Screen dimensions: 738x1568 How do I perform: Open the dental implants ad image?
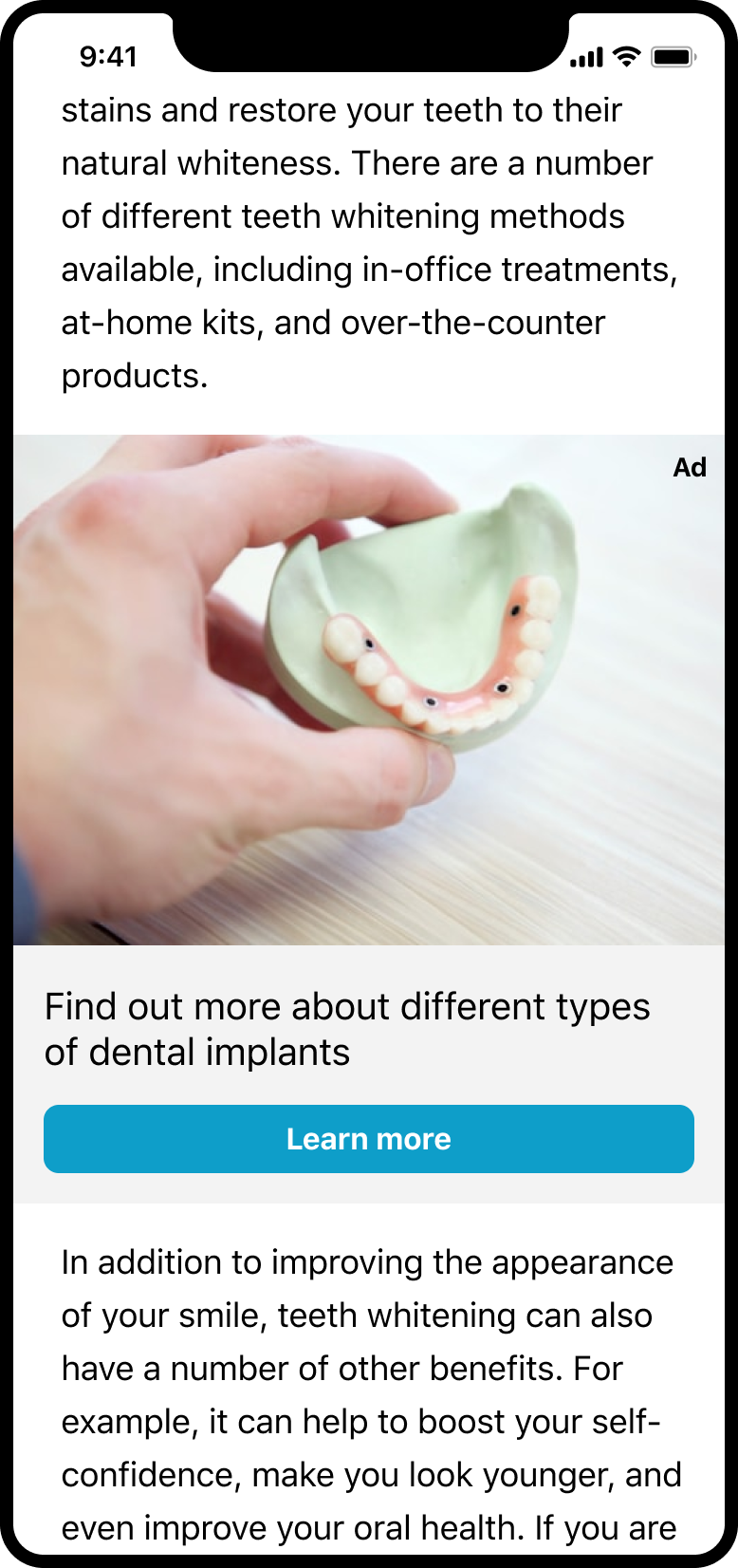tap(368, 689)
